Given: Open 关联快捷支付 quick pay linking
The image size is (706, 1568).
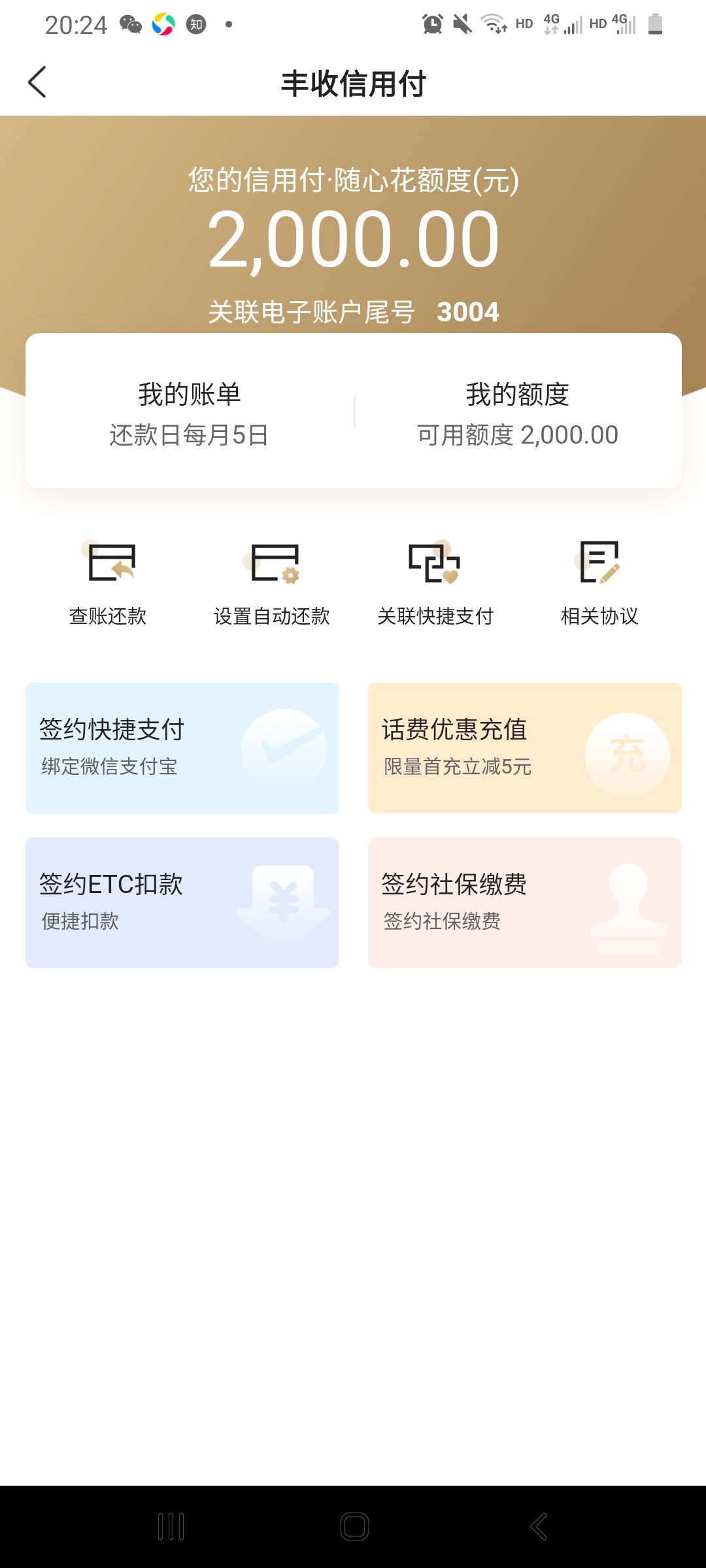Looking at the screenshot, I should point(435,583).
